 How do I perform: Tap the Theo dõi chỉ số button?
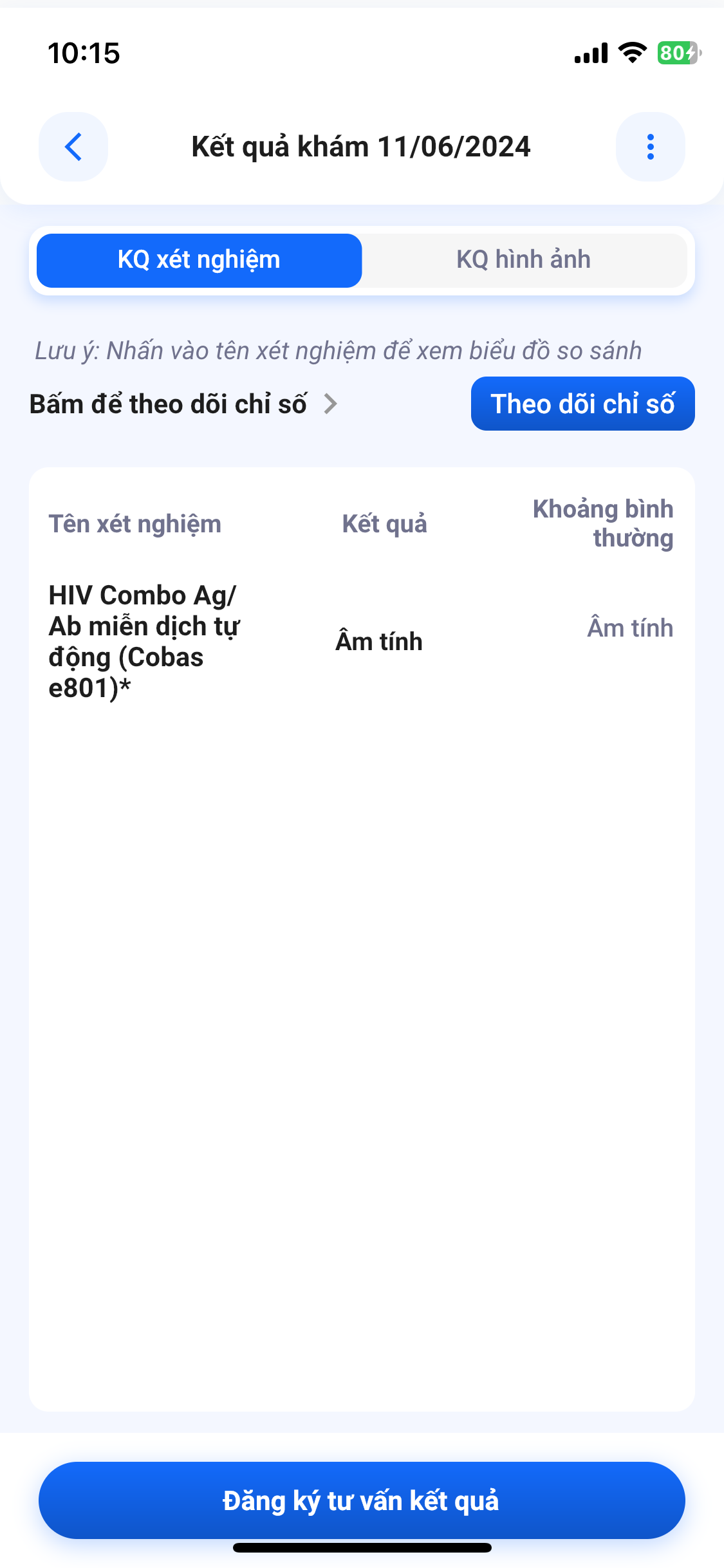point(582,404)
